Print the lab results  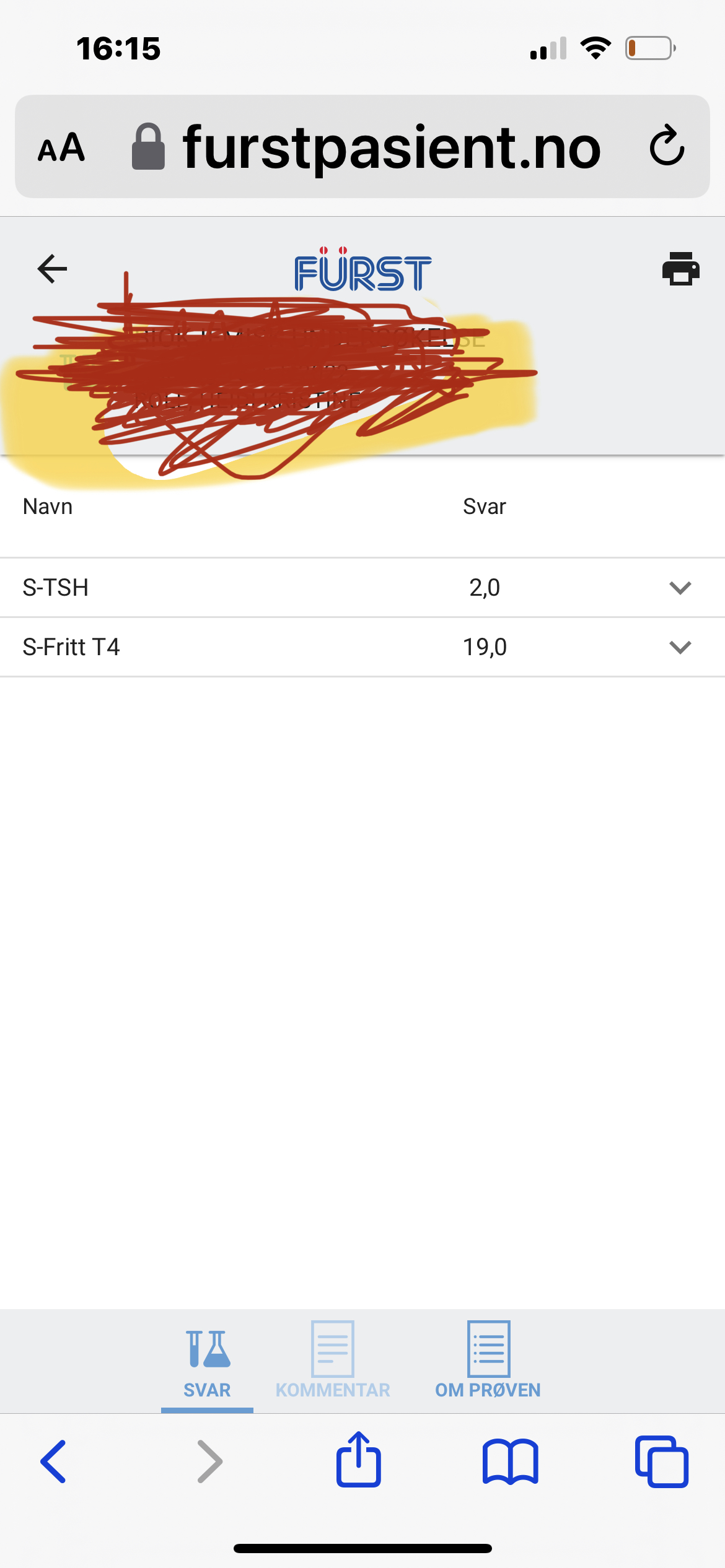(680, 269)
